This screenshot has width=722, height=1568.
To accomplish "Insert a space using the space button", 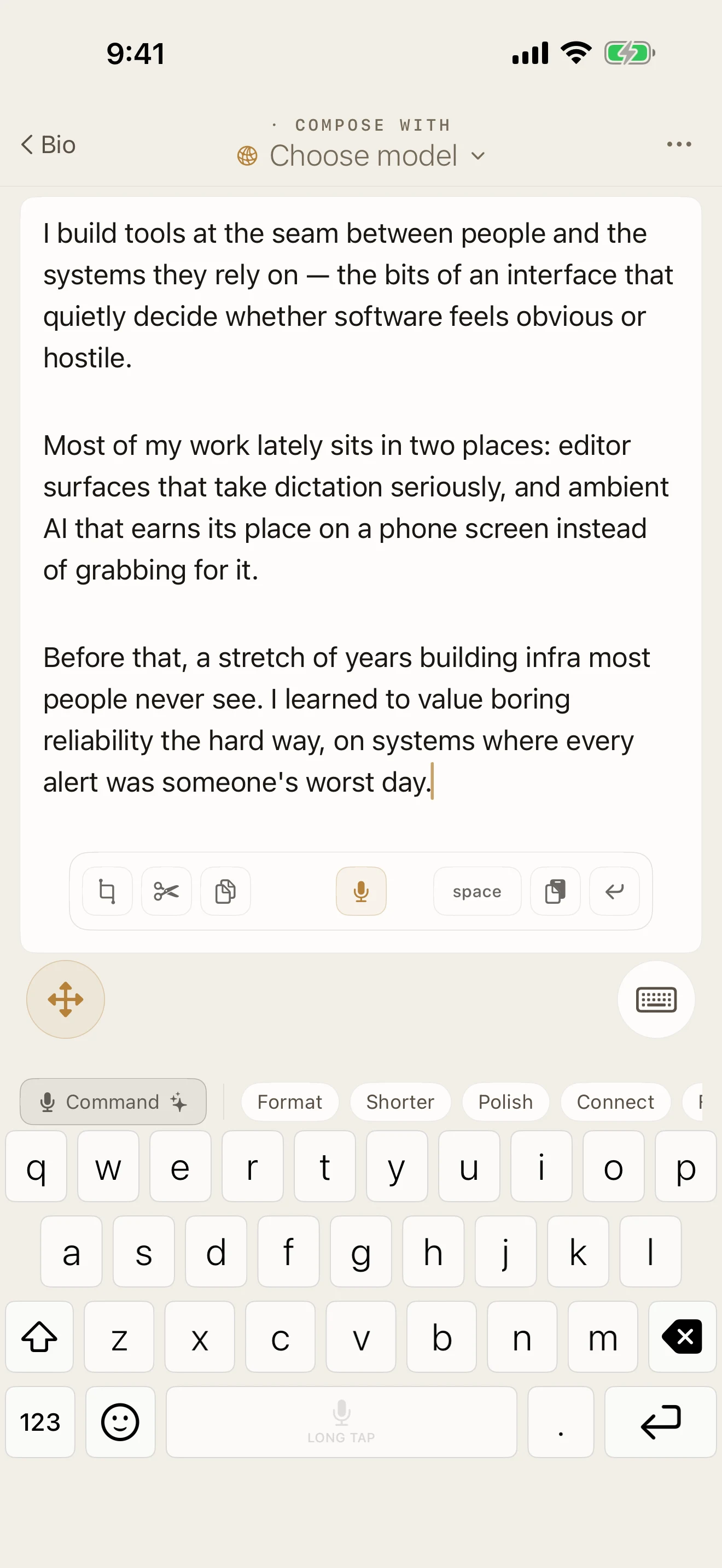I will (x=478, y=891).
